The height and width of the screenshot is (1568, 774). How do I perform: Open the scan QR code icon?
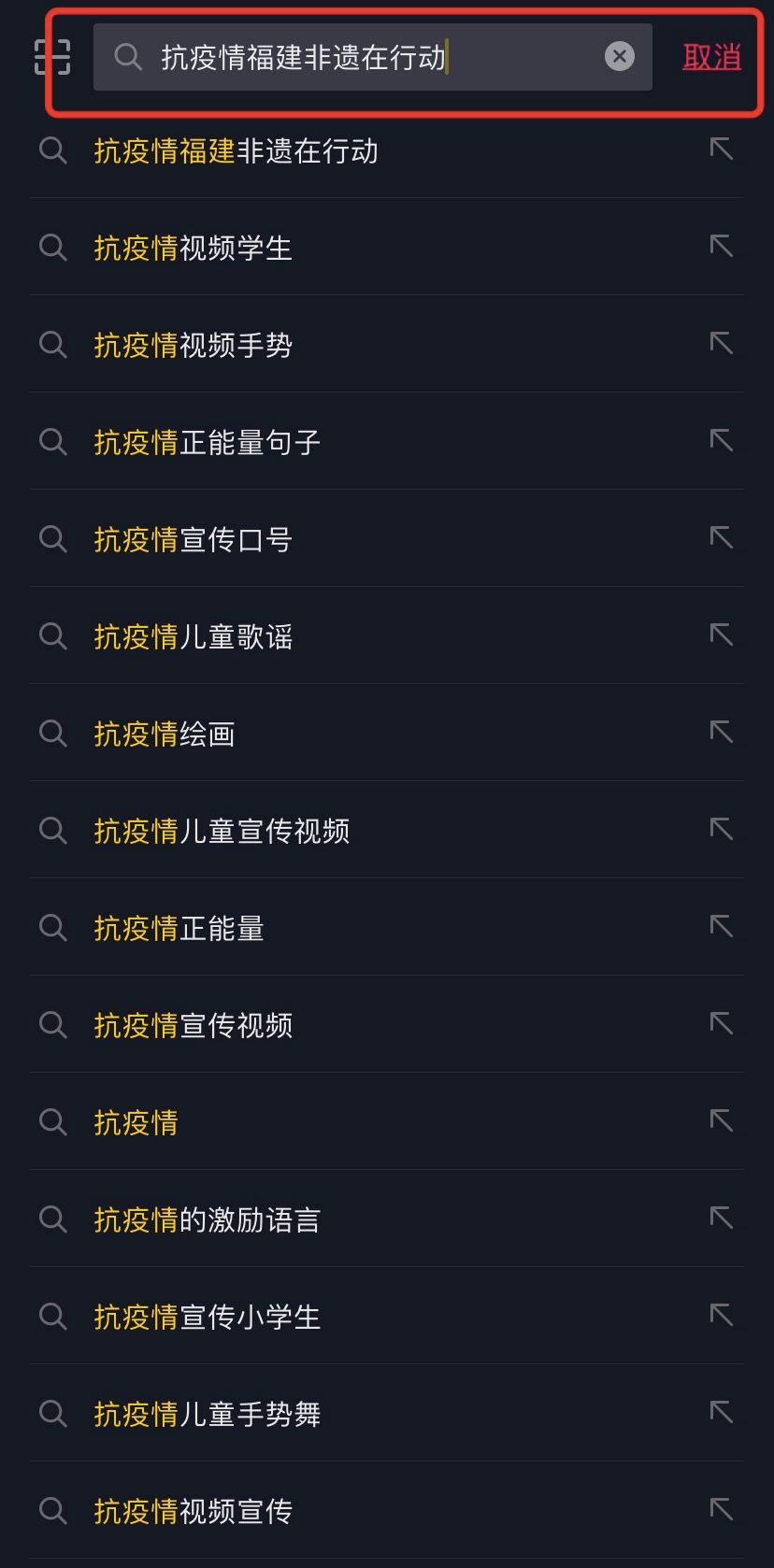52,57
